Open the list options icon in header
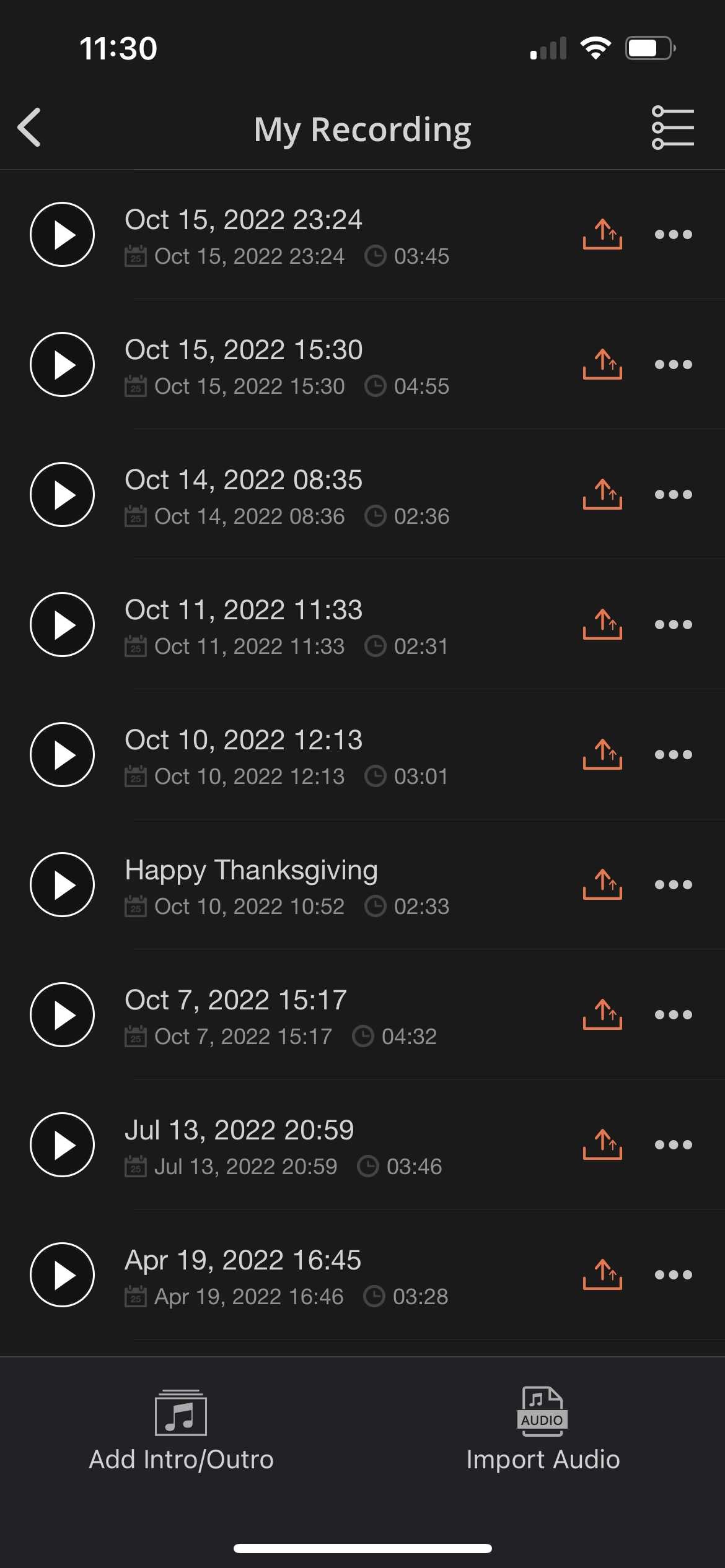 [x=673, y=128]
